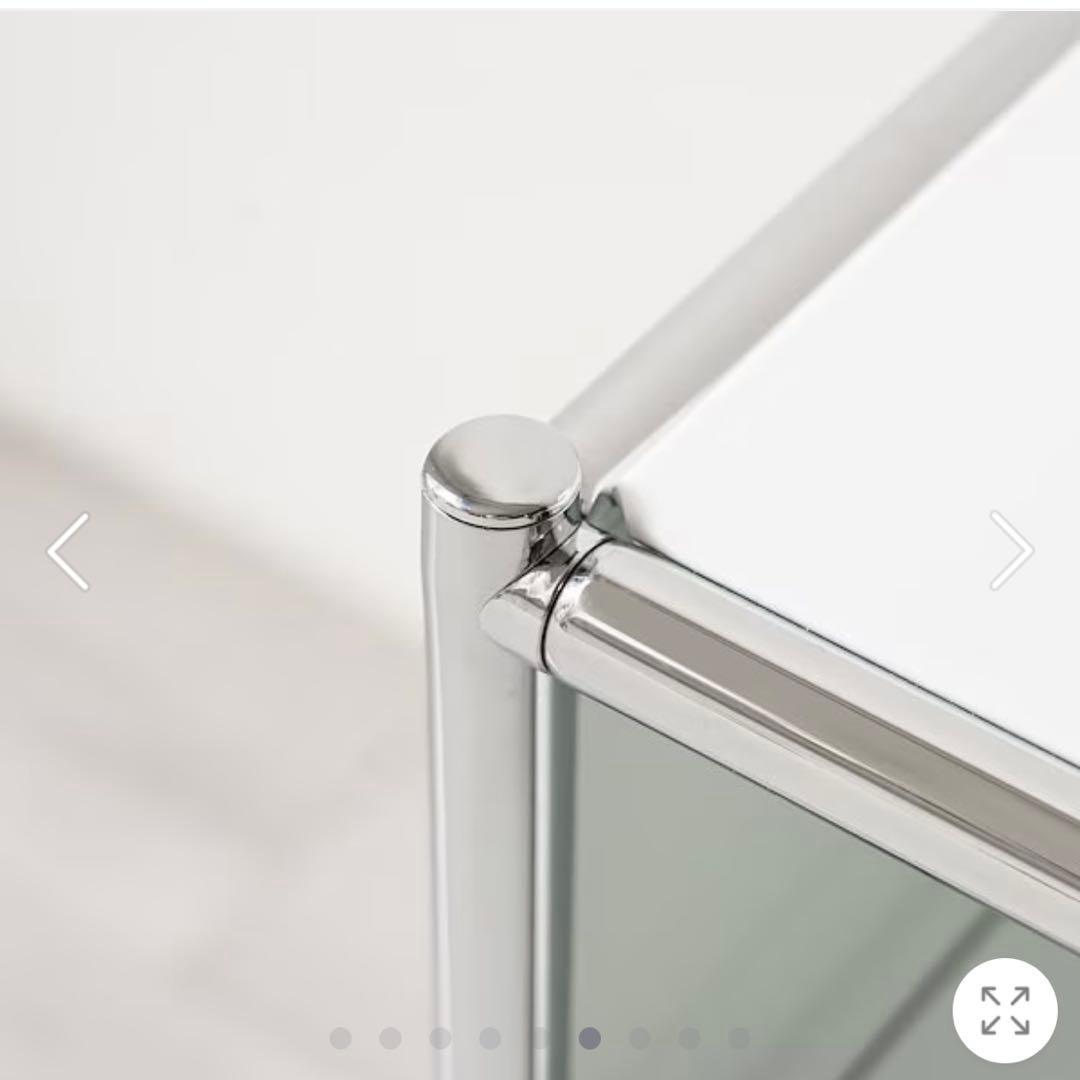Expand image to fullscreen view
1080x1080 pixels.
(x=1004, y=1010)
